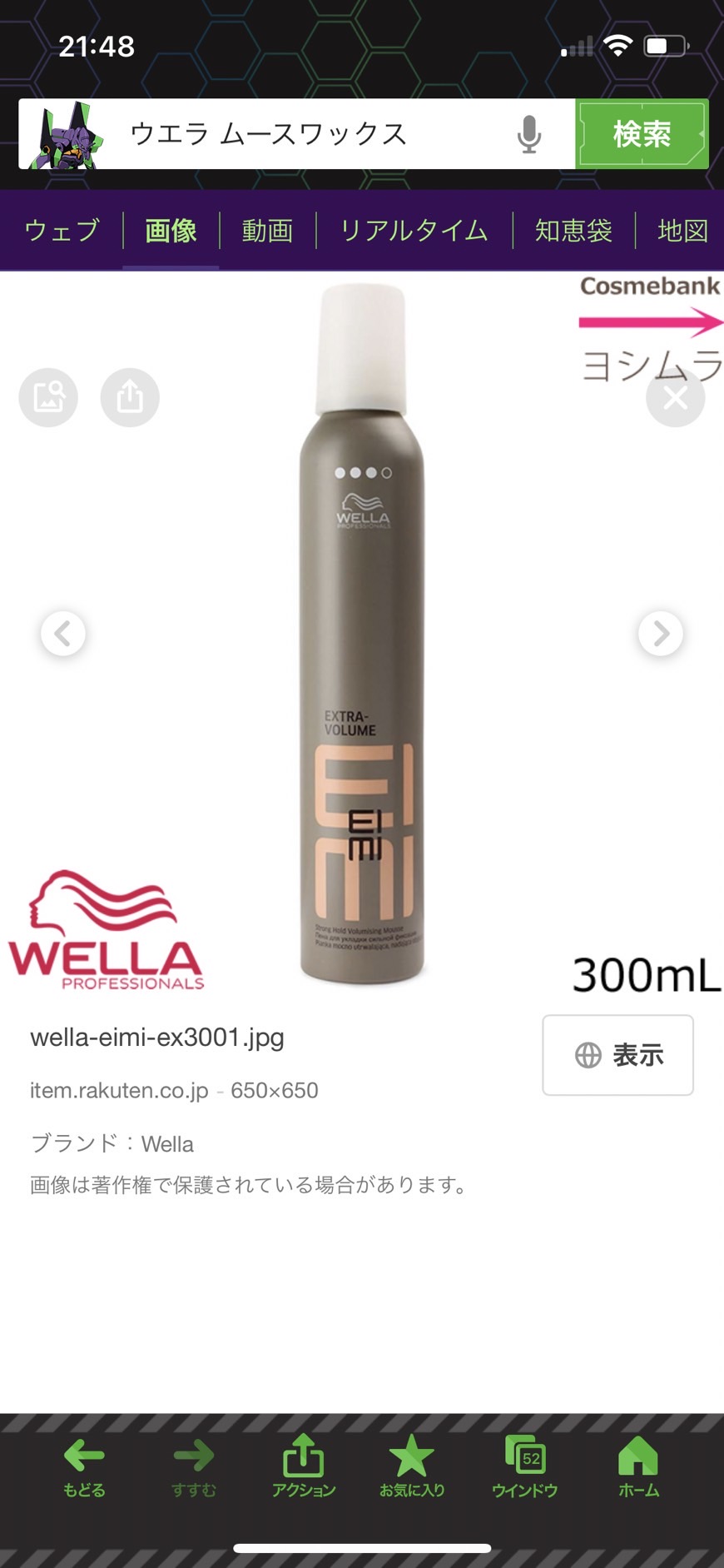The image size is (724, 1568).
Task: Open the source page with 表示
Action: (x=617, y=1055)
